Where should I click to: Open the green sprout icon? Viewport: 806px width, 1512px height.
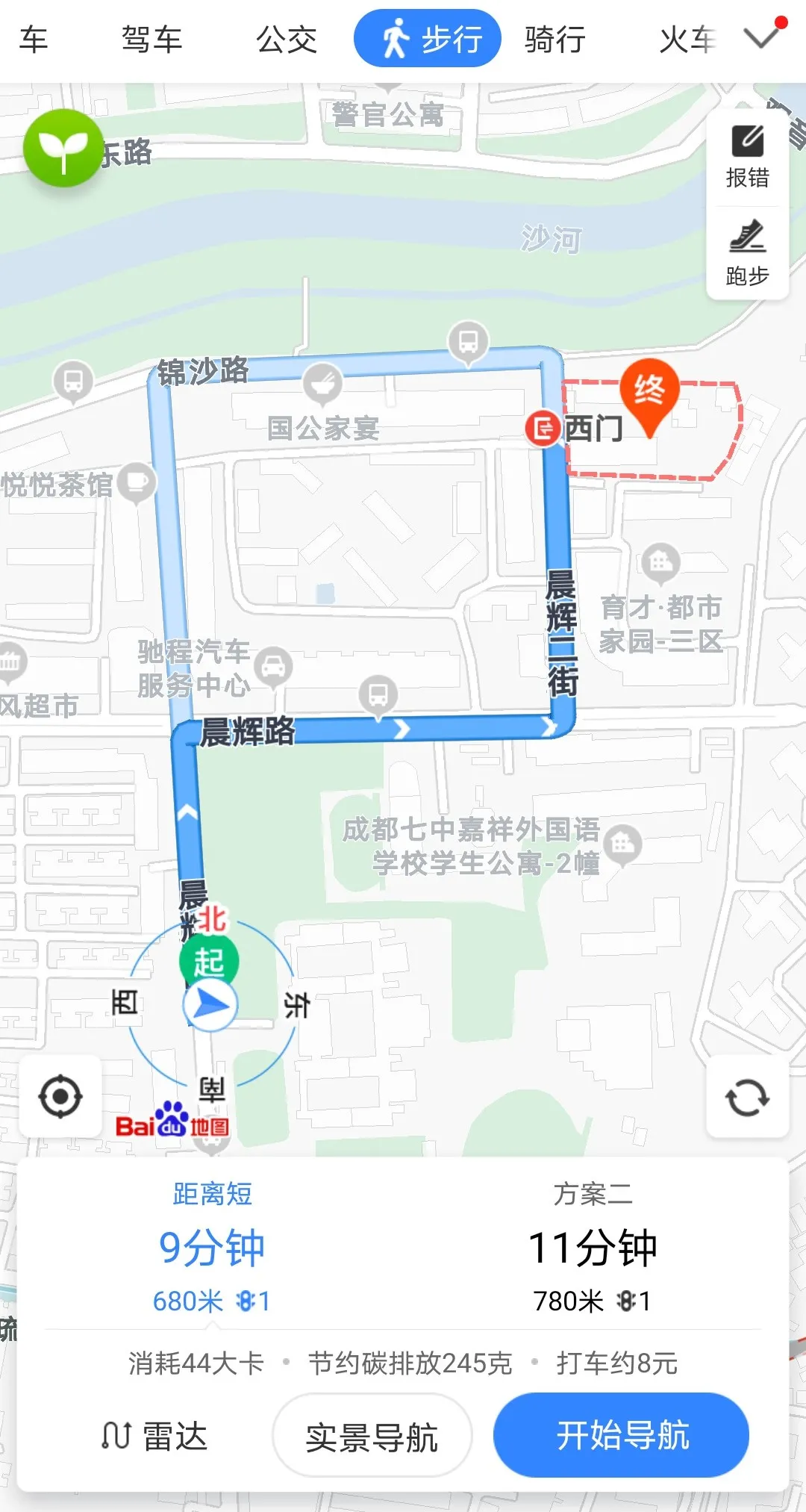63,148
